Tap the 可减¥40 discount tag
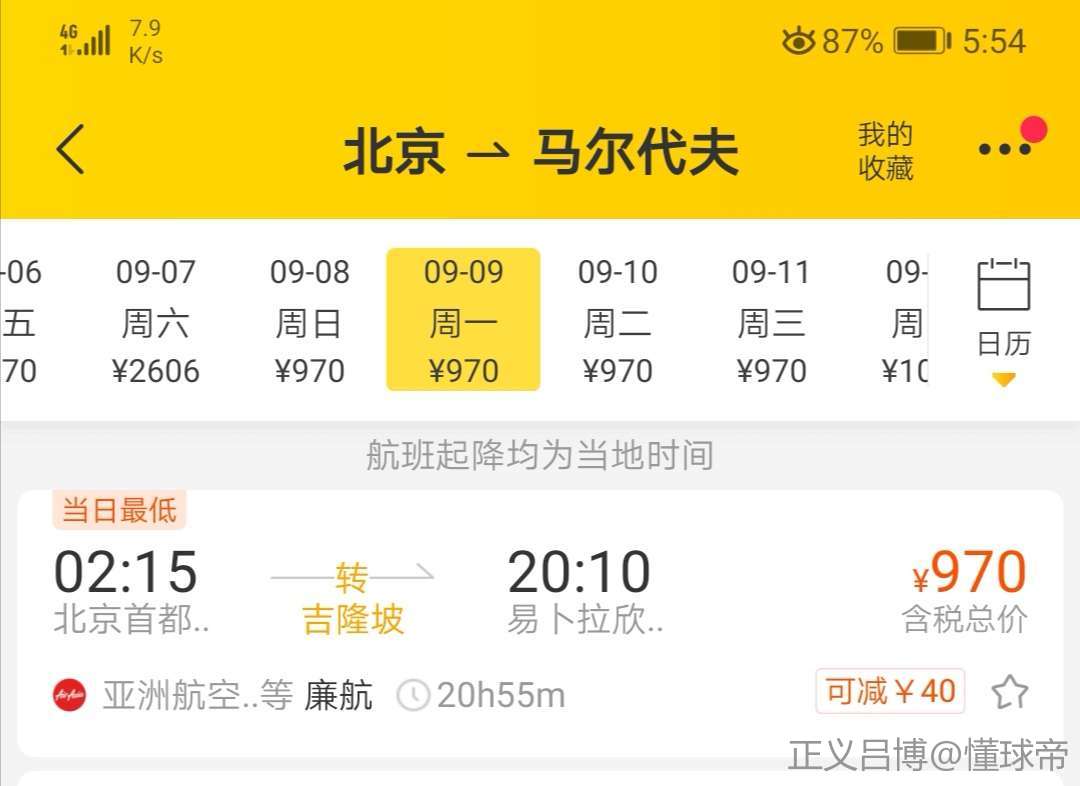The image size is (1080, 786). coord(890,691)
